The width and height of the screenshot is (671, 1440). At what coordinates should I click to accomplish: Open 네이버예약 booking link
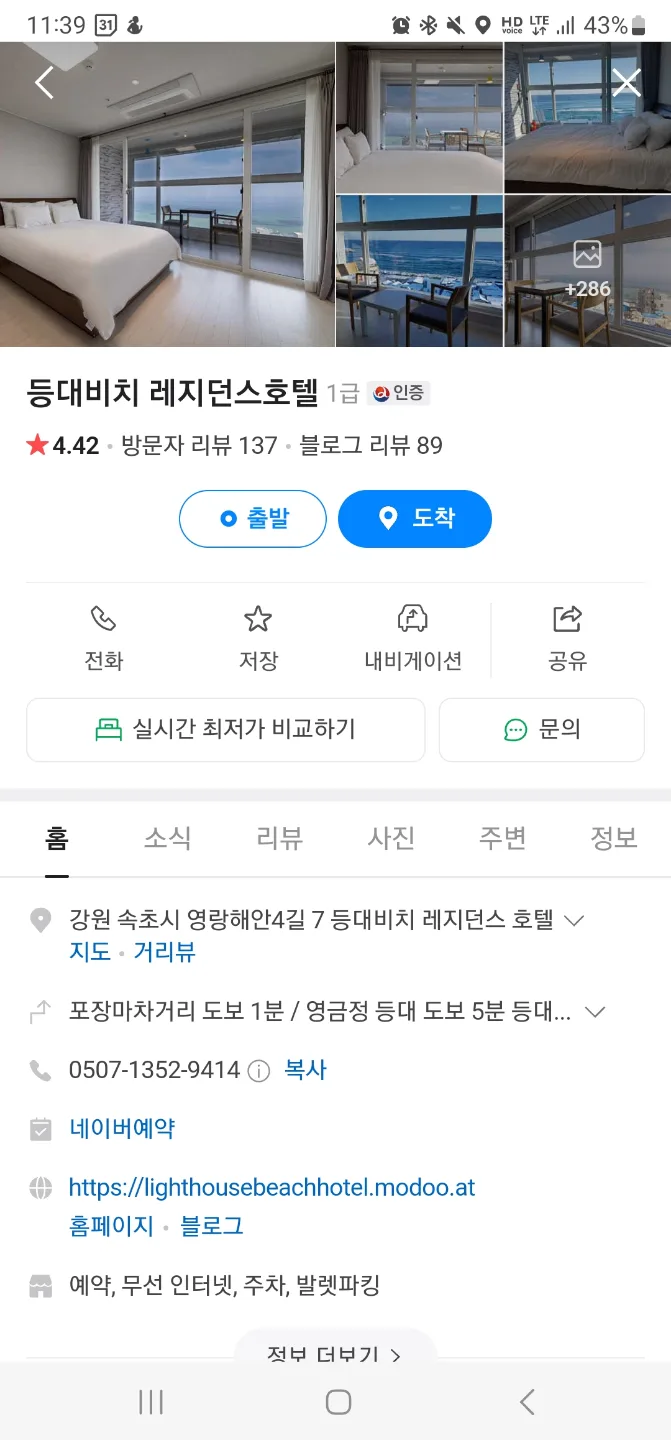[x=122, y=1129]
